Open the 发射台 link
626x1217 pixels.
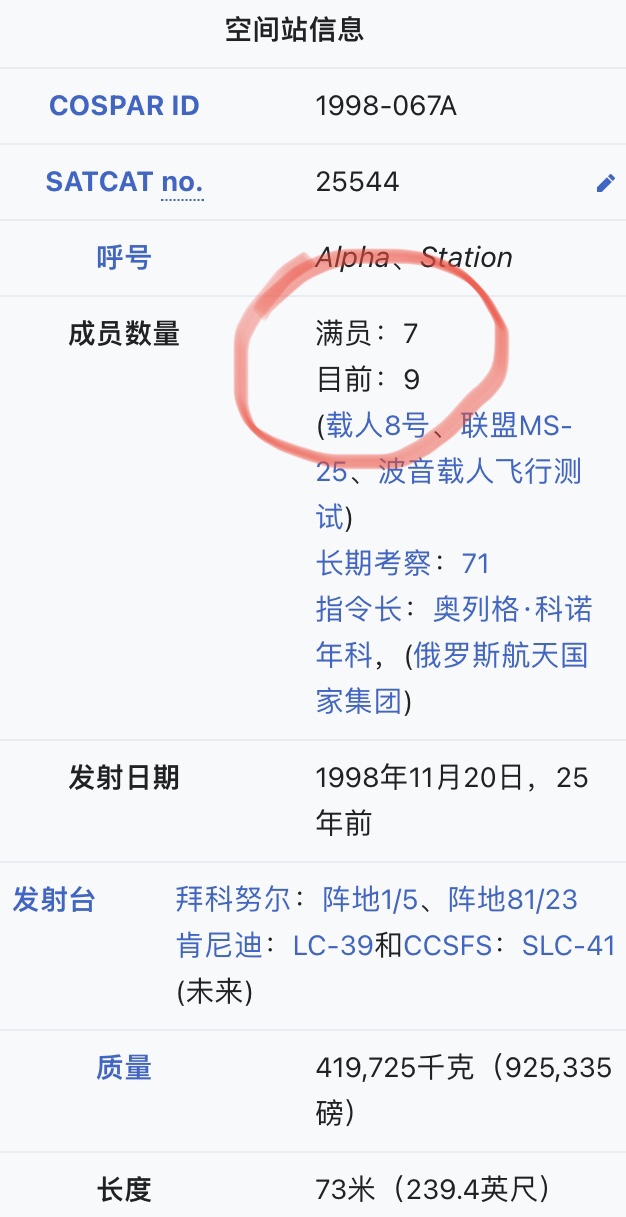click(x=54, y=900)
